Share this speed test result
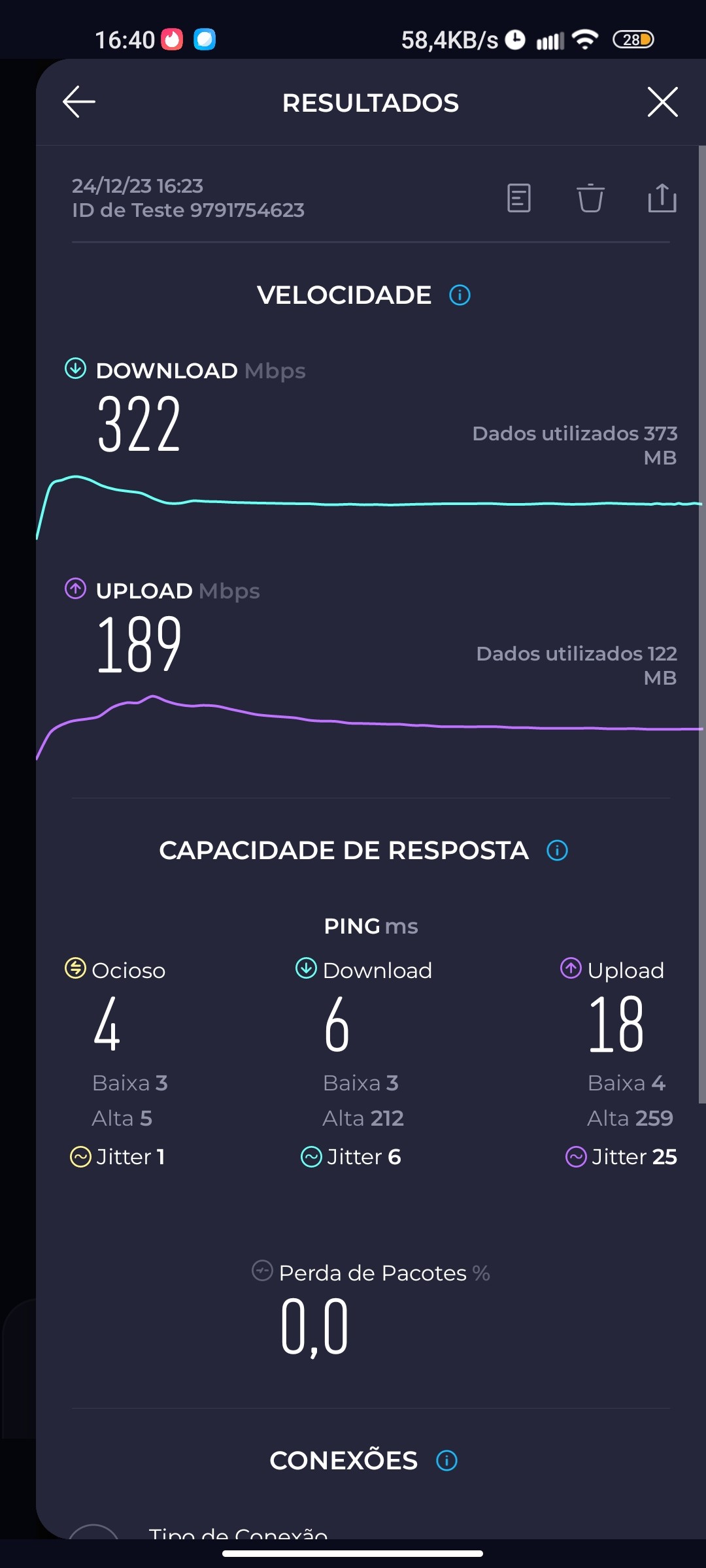706x1568 pixels. click(x=662, y=198)
